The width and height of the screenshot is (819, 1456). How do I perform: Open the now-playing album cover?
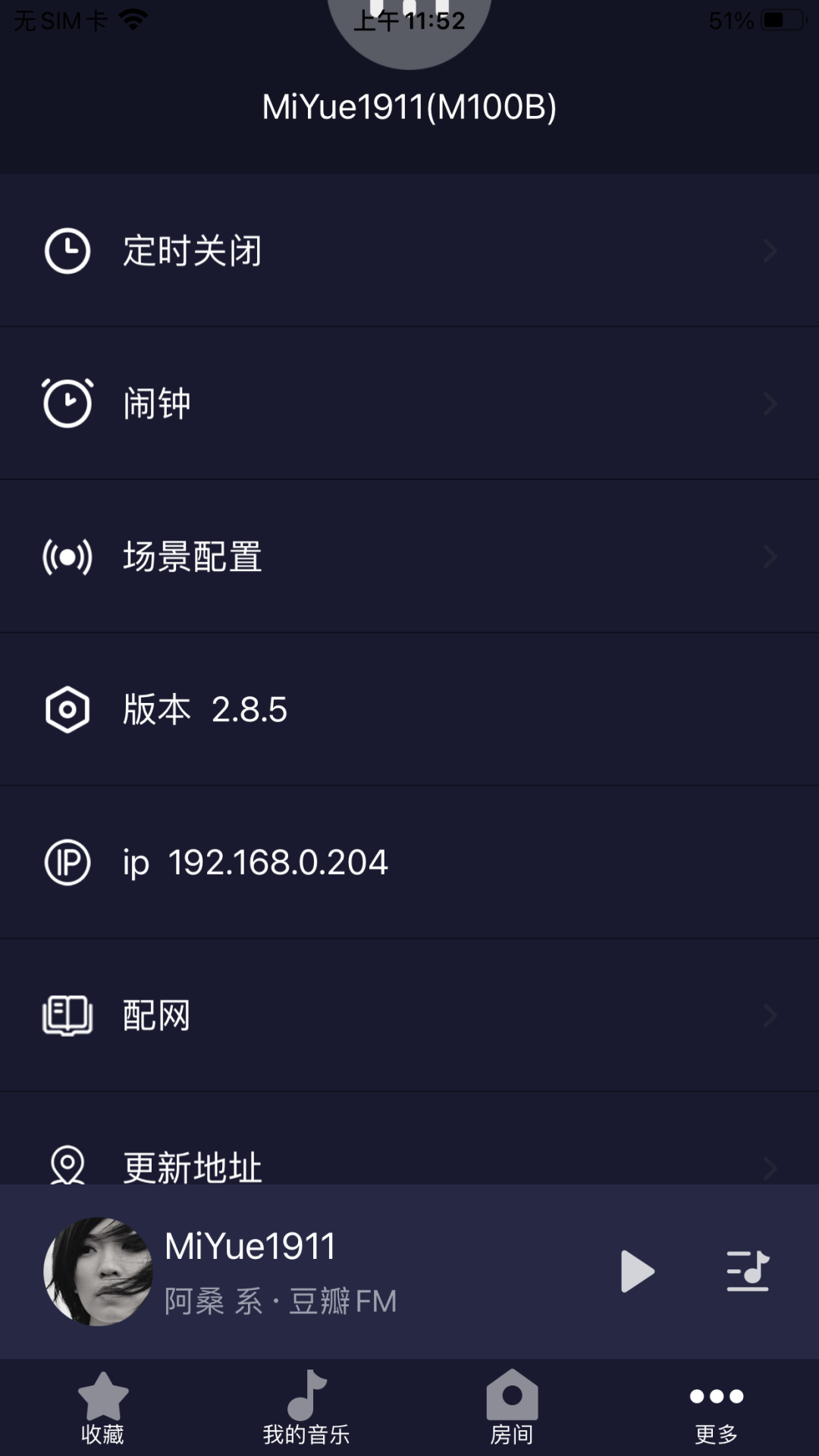[98, 1272]
